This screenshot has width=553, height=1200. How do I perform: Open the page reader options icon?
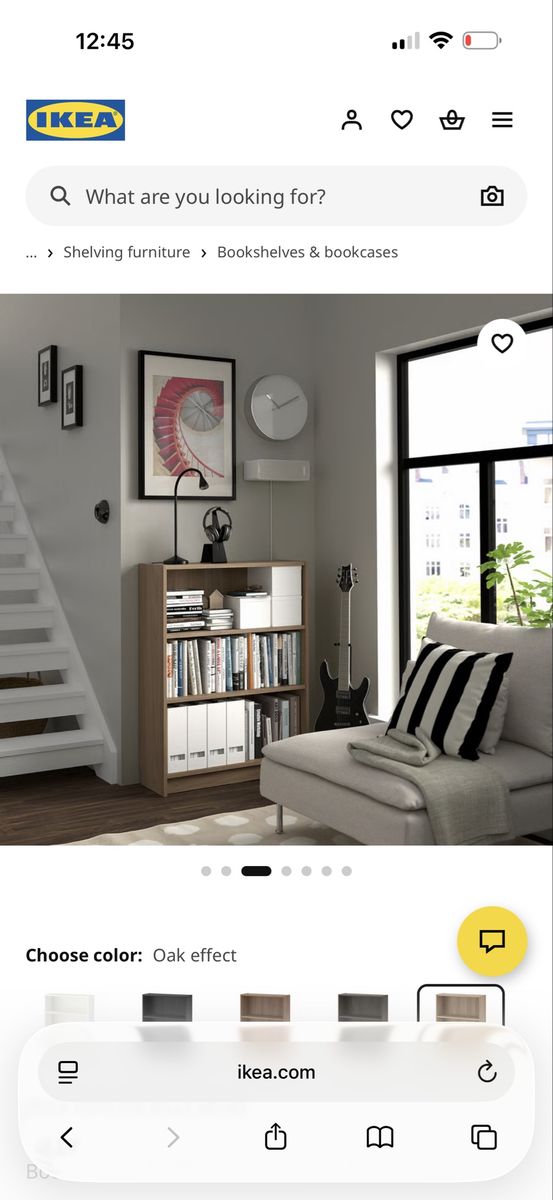68,1072
